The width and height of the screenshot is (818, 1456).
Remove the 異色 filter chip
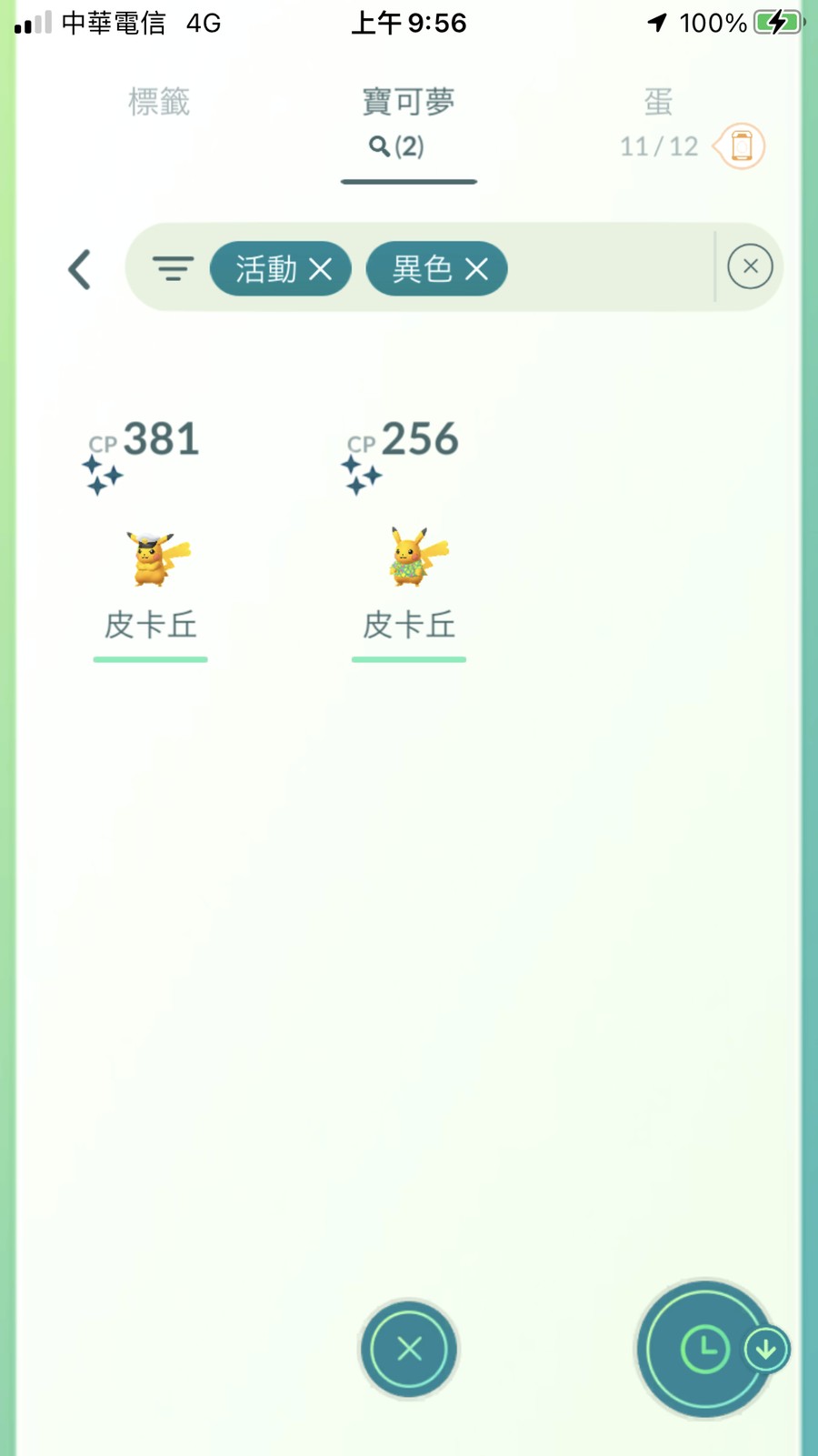(x=477, y=269)
